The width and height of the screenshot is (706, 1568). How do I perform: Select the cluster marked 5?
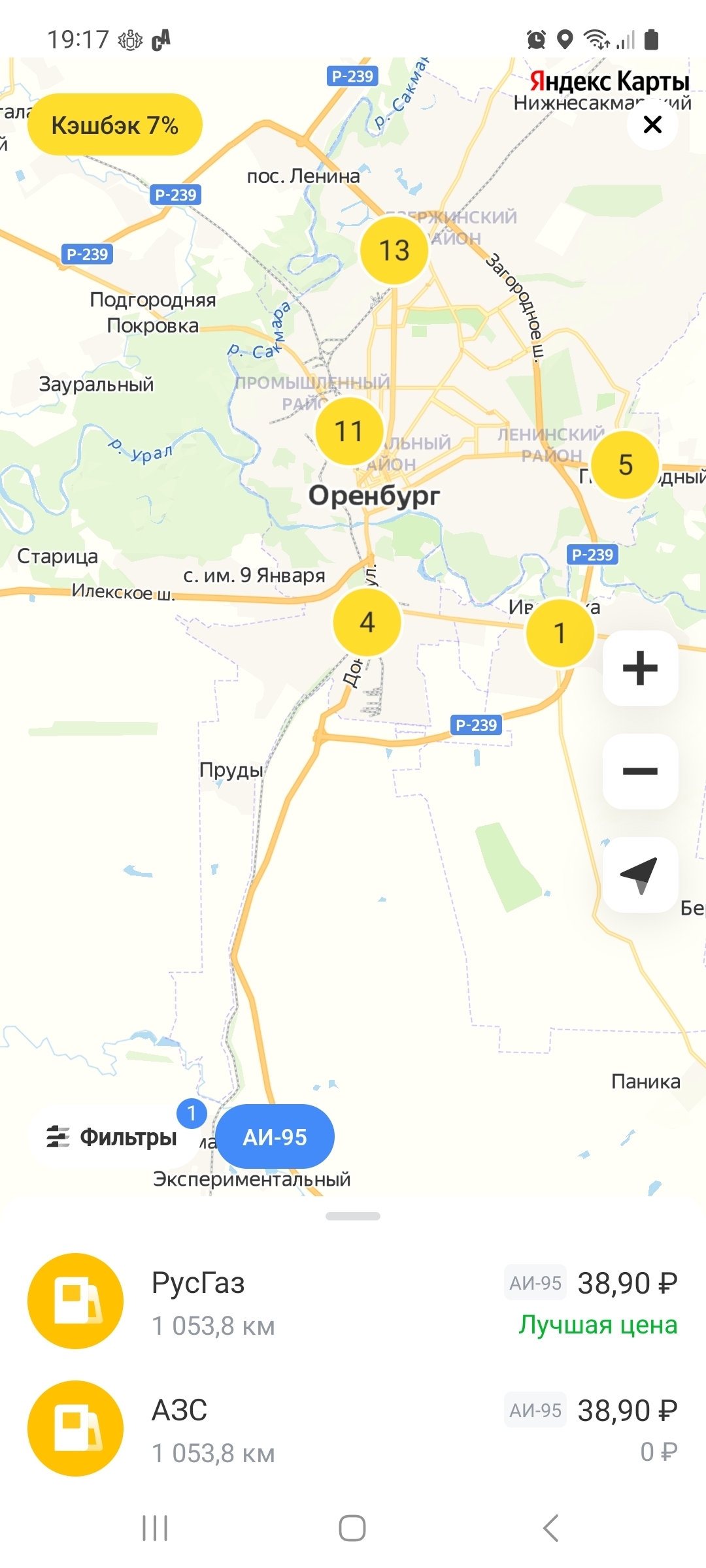point(626,465)
